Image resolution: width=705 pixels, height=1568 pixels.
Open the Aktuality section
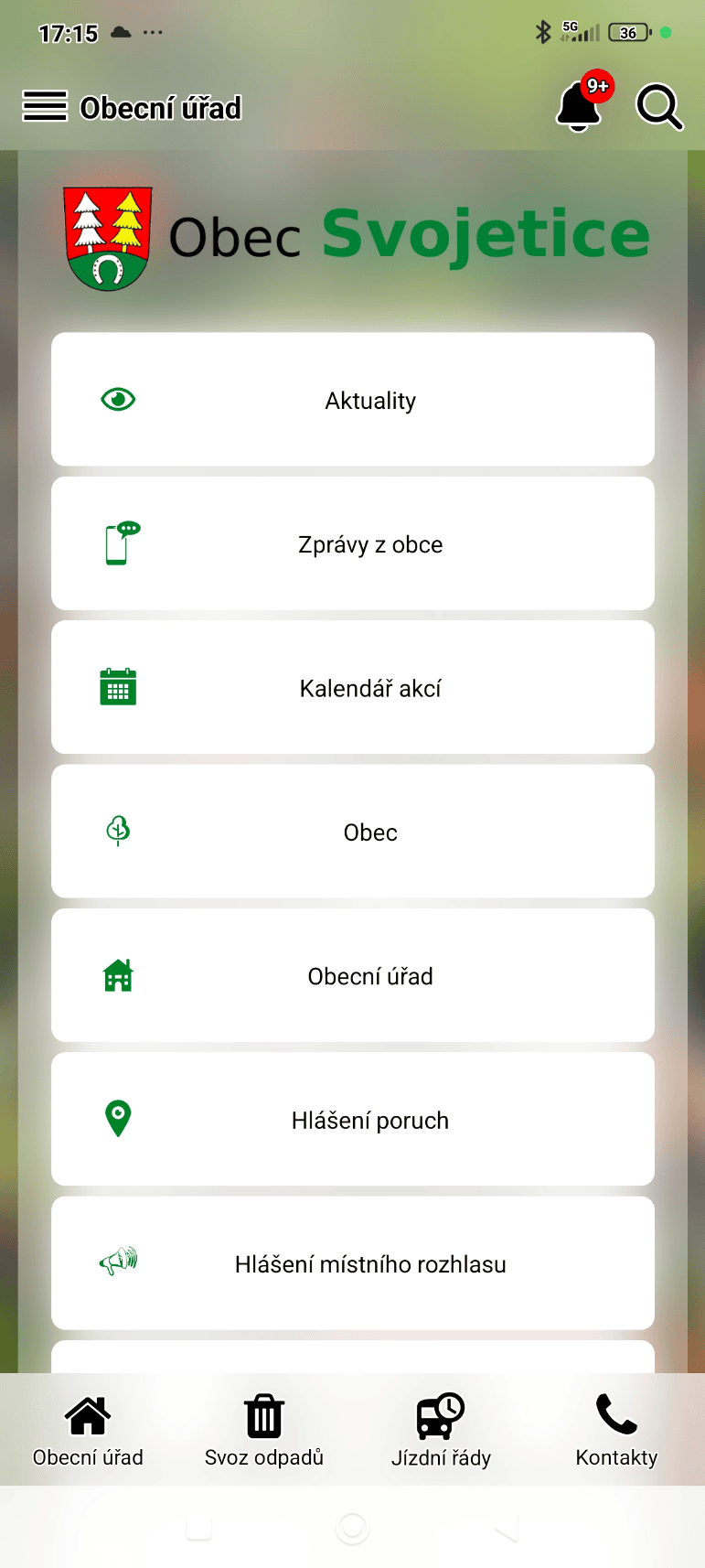coord(353,400)
